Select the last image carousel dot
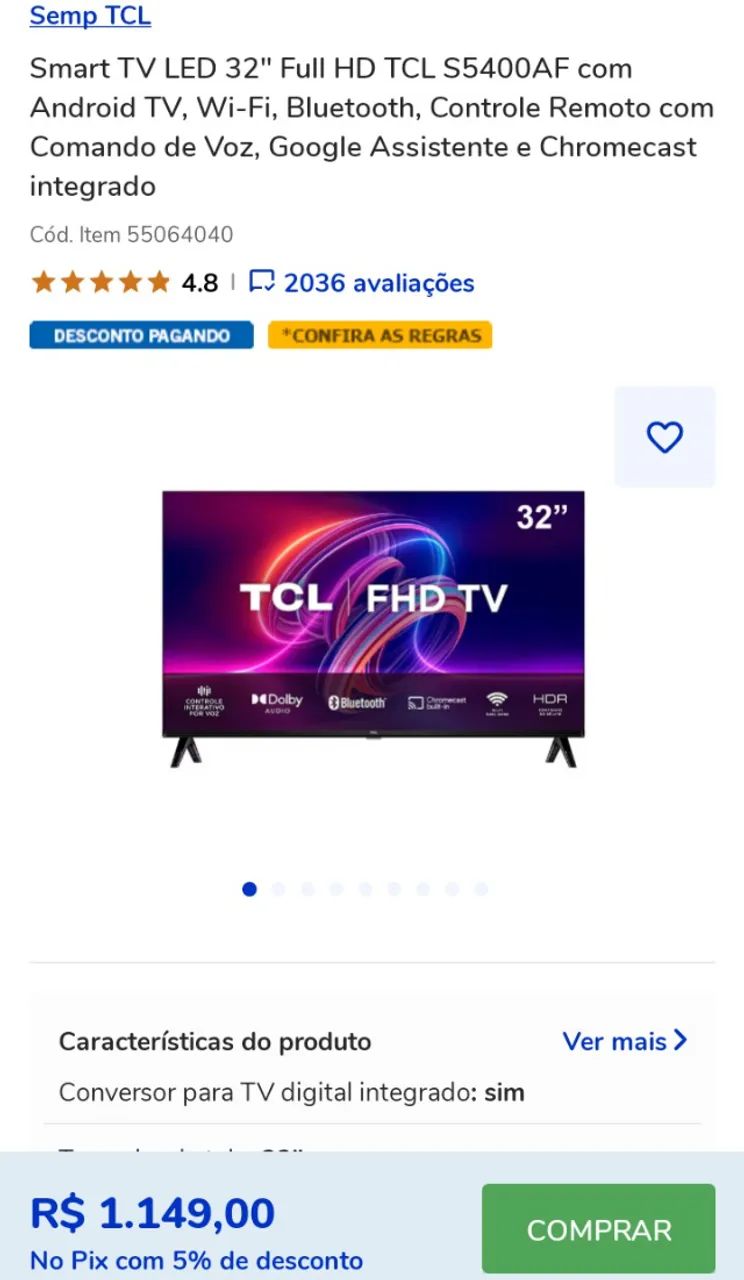This screenshot has height=1280, width=744. [x=482, y=889]
